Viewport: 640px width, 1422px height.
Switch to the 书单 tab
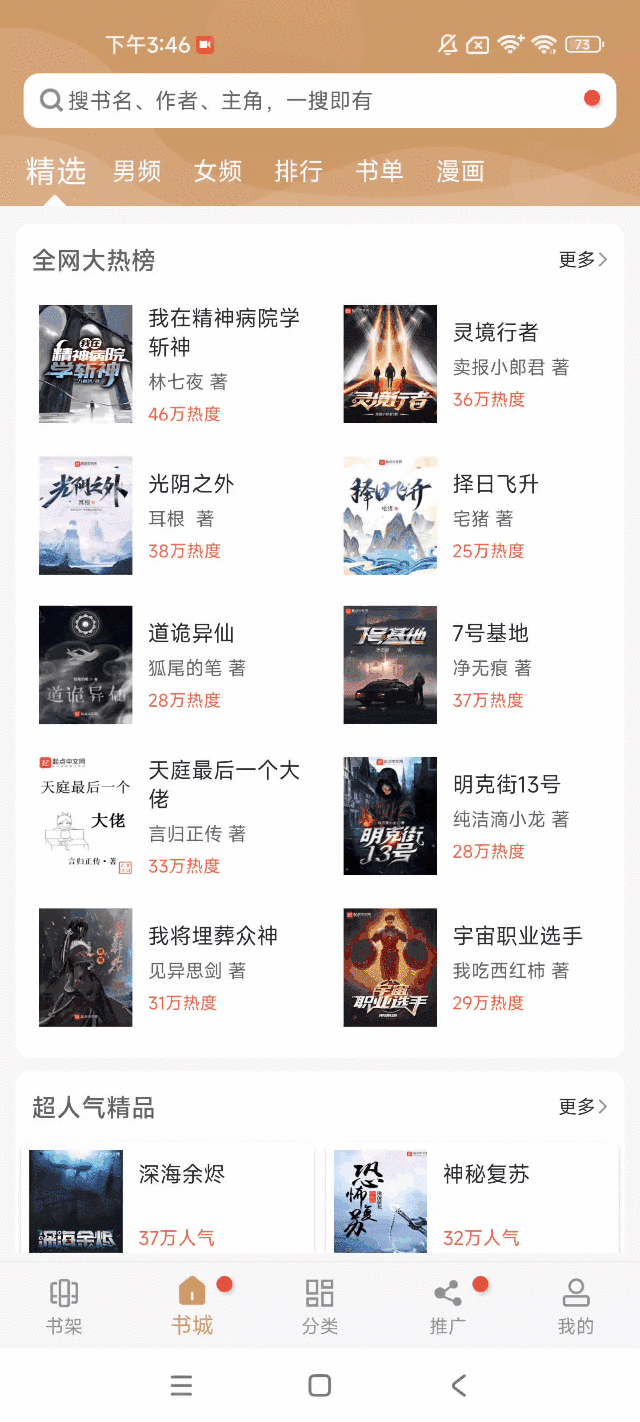(x=379, y=172)
